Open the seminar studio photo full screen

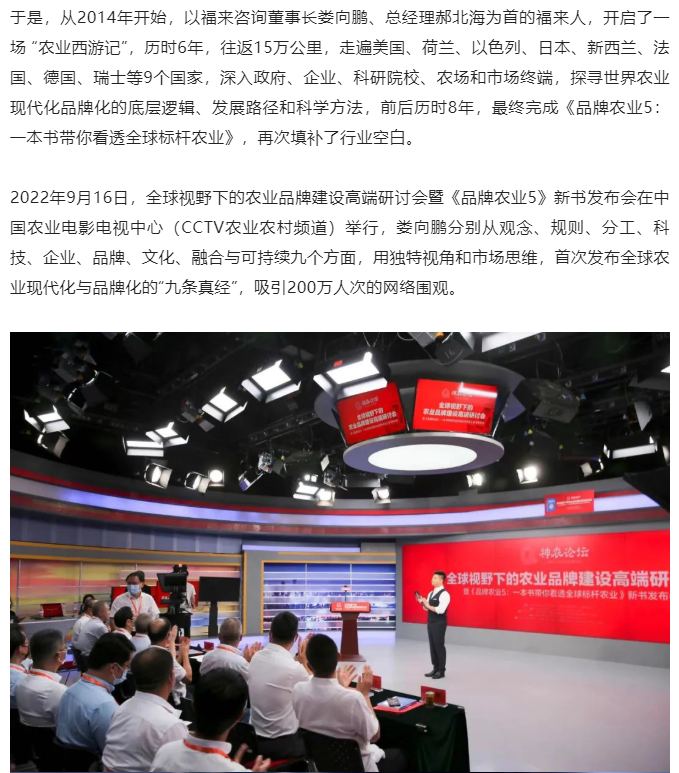(339, 551)
